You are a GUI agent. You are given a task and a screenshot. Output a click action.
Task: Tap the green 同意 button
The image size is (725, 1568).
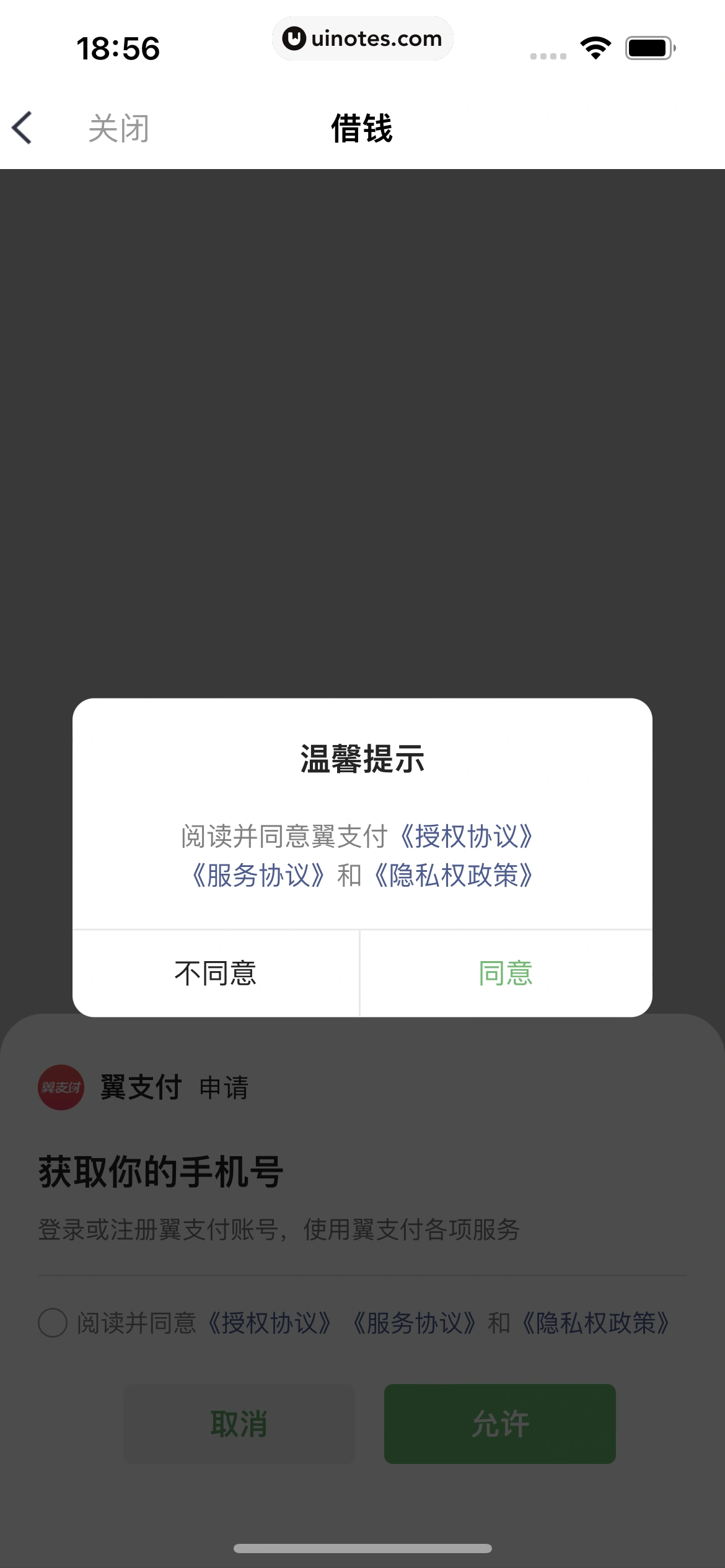pos(505,972)
